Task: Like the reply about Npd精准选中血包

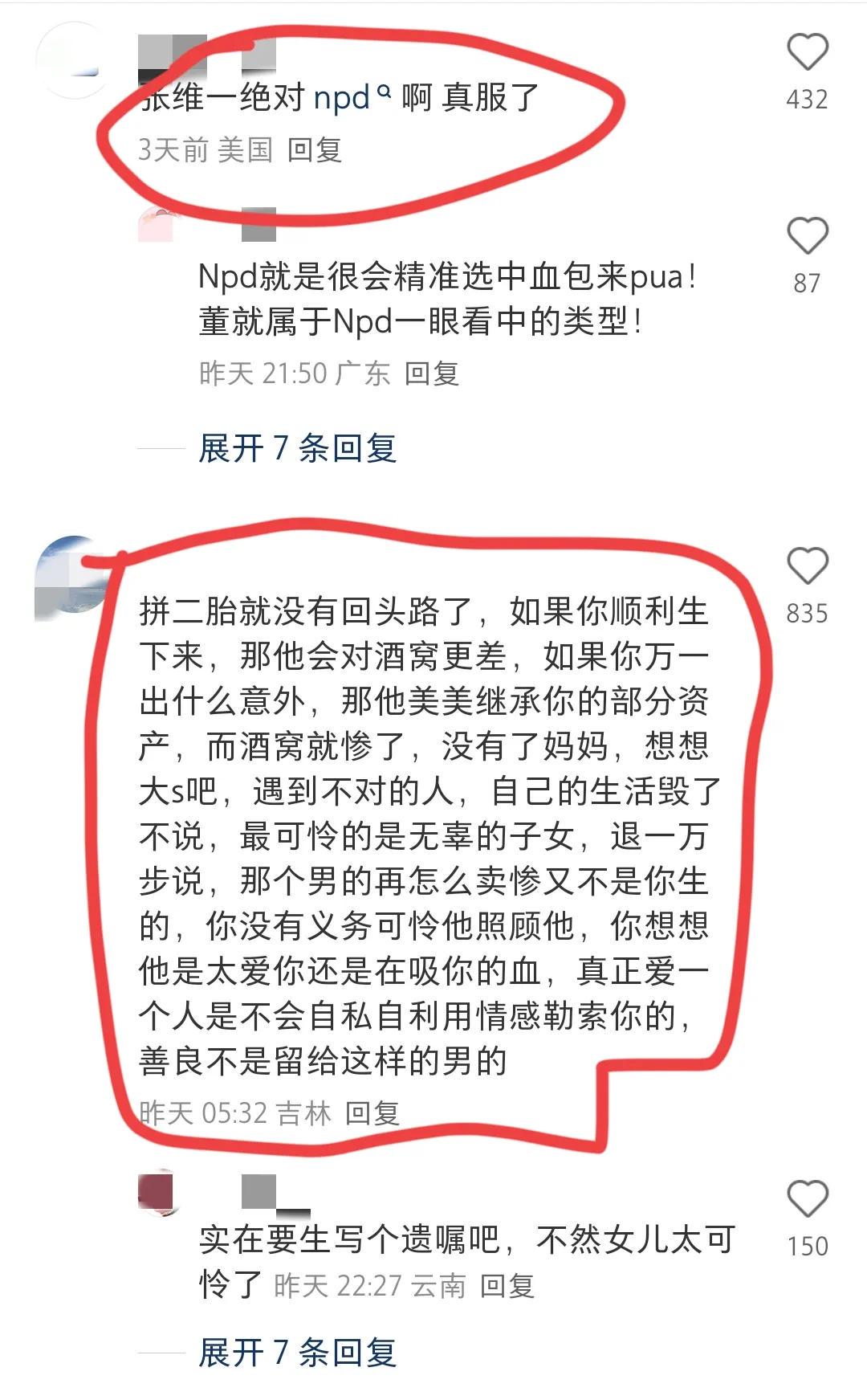Action: [x=807, y=235]
